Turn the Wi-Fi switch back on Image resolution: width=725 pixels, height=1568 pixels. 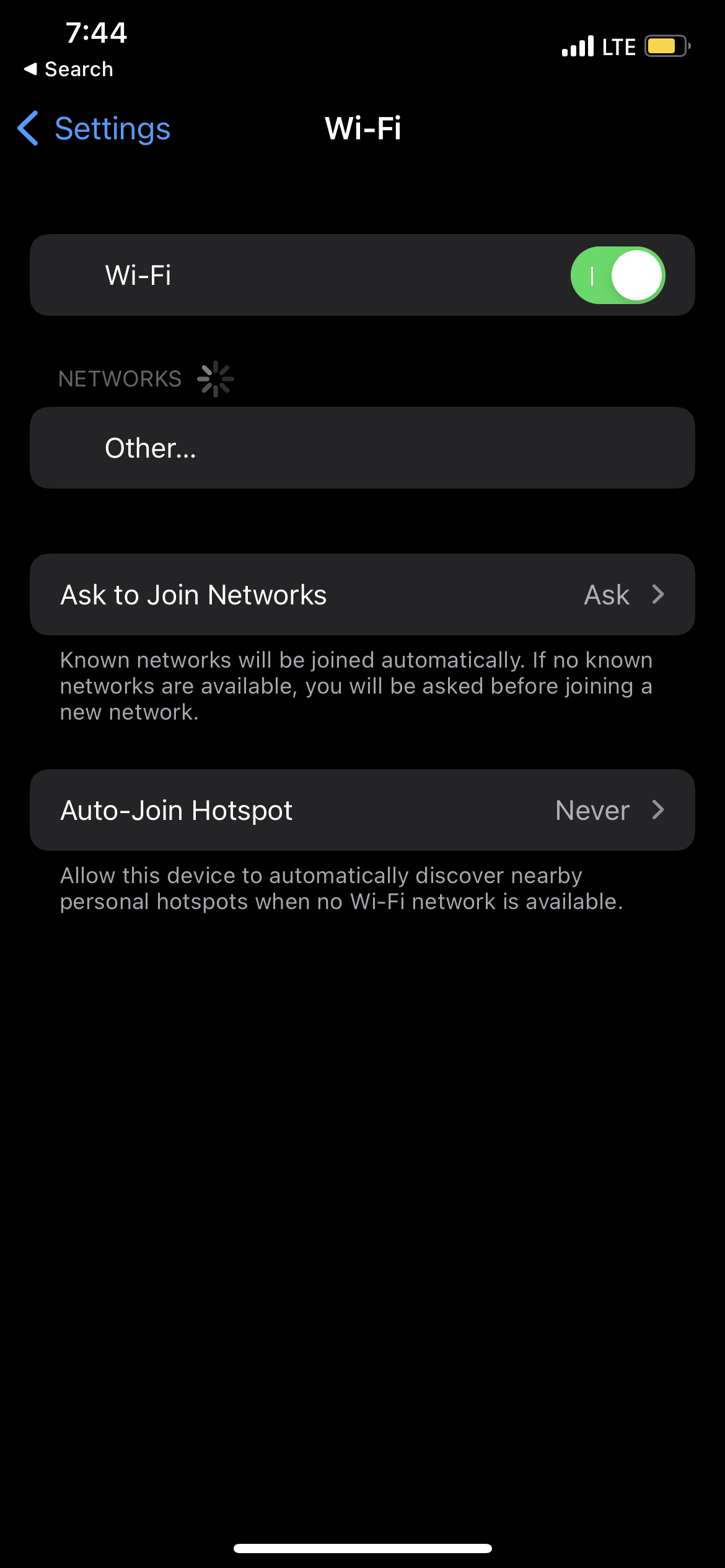(x=618, y=275)
